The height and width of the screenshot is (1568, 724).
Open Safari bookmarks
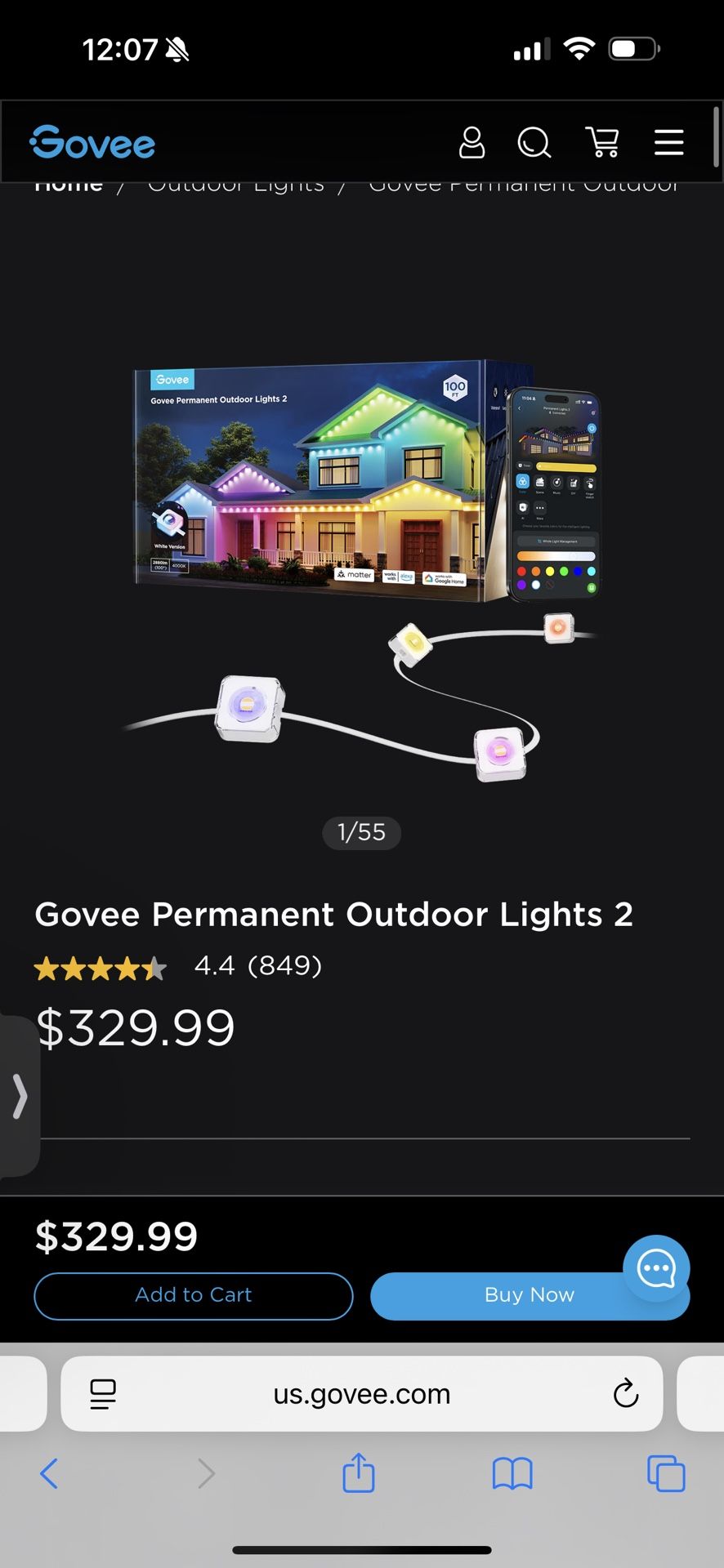tap(512, 1473)
